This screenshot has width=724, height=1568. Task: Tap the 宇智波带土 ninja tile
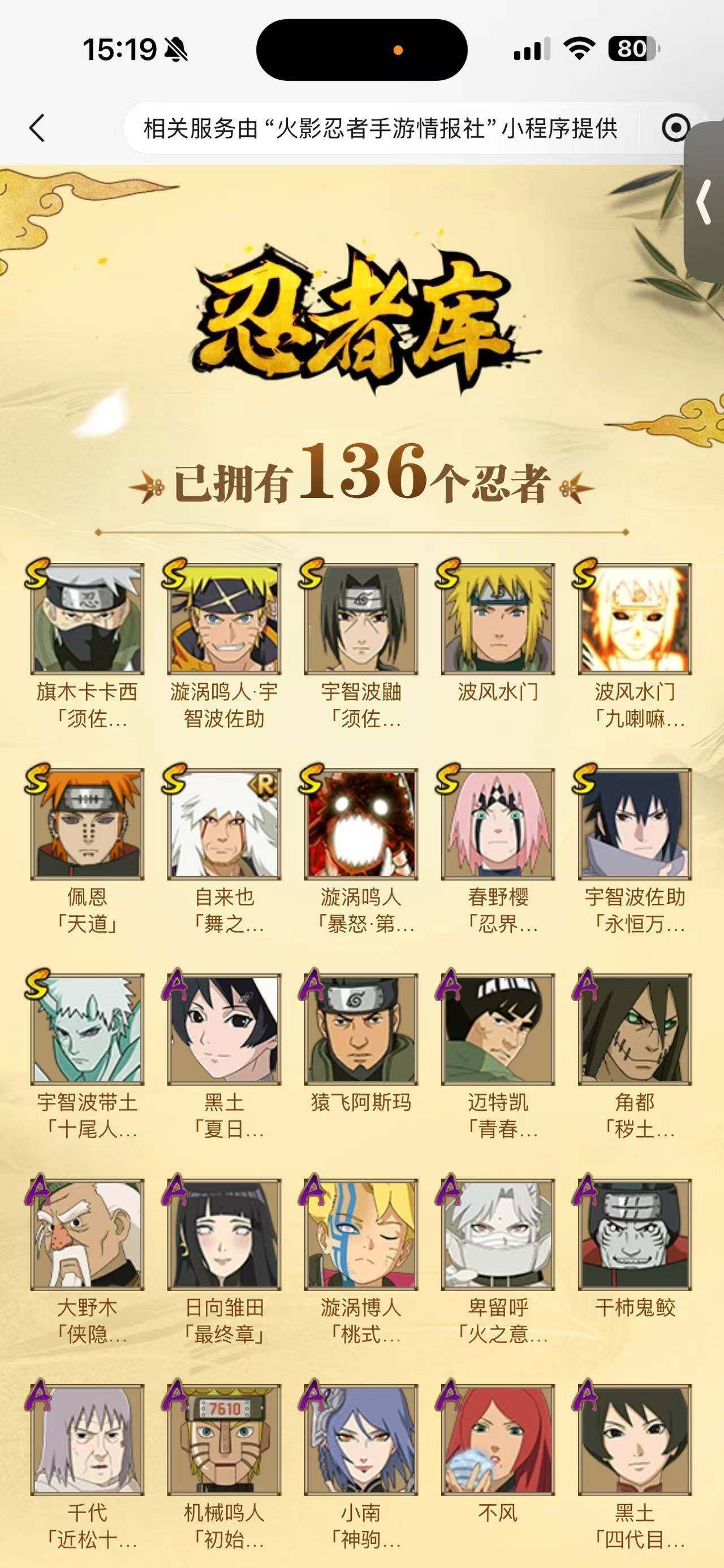click(x=87, y=1029)
